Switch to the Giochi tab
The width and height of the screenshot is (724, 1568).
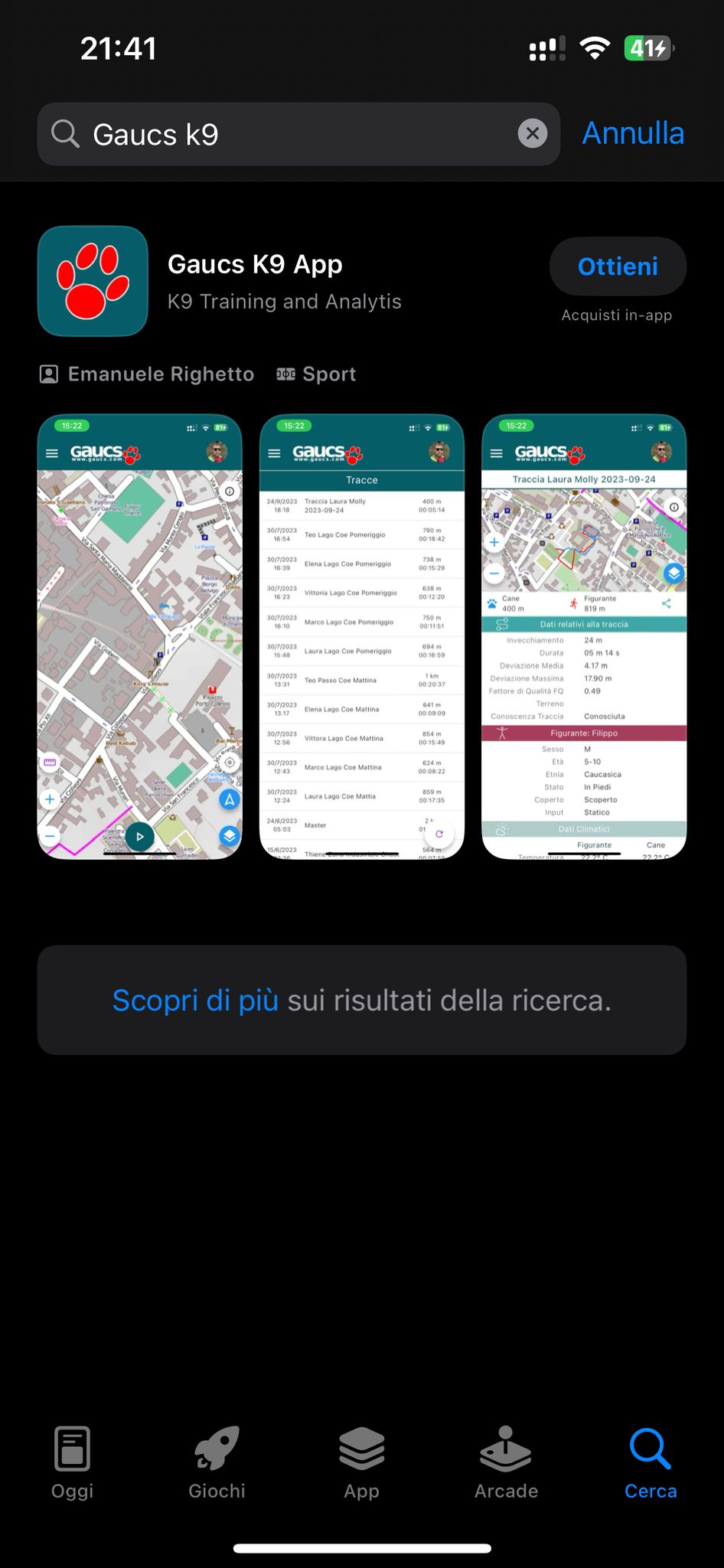point(217,1462)
